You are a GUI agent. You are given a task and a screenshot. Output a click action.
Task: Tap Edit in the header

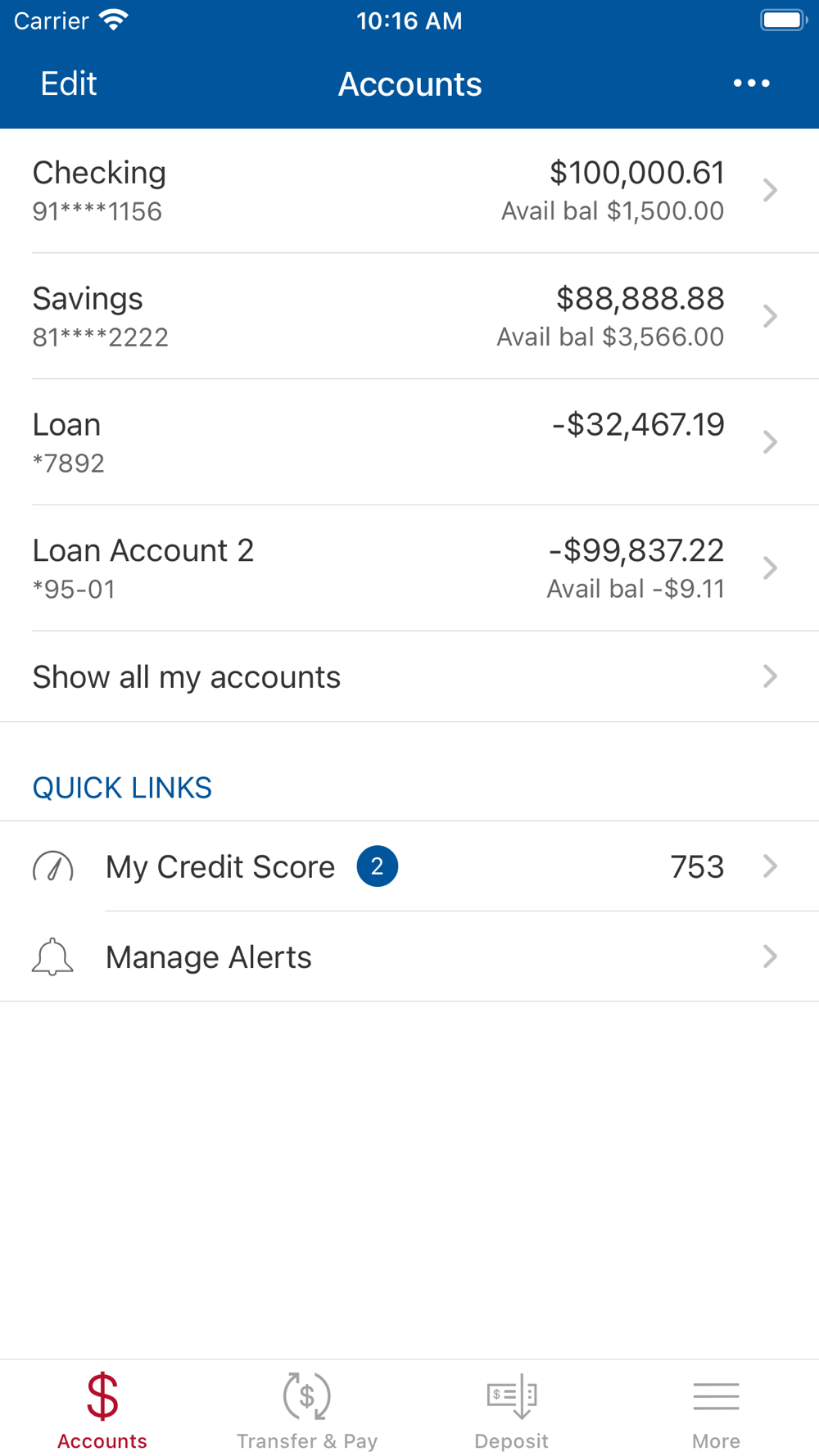tap(69, 84)
